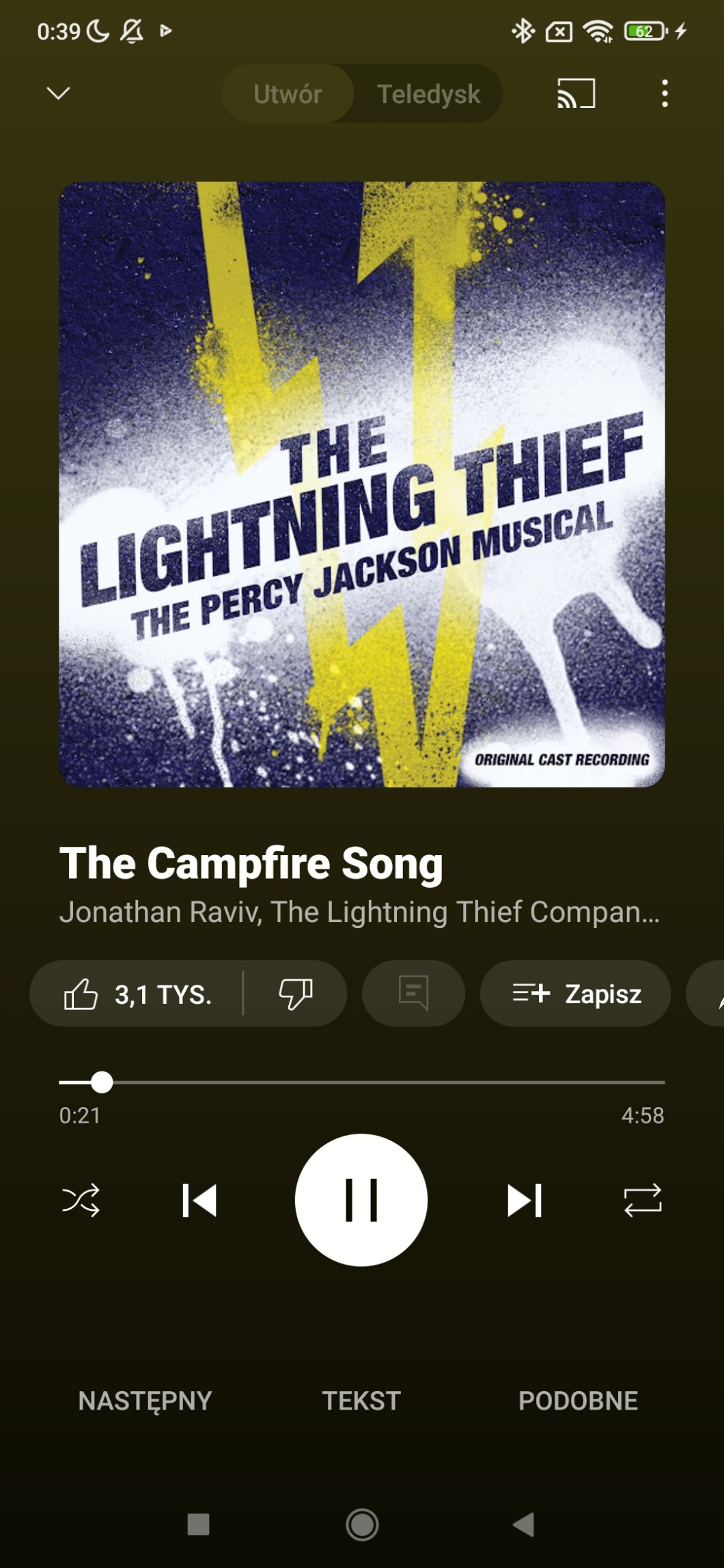The height and width of the screenshot is (1568, 724).
Task: Toggle shuffle mode
Action: [81, 1201]
